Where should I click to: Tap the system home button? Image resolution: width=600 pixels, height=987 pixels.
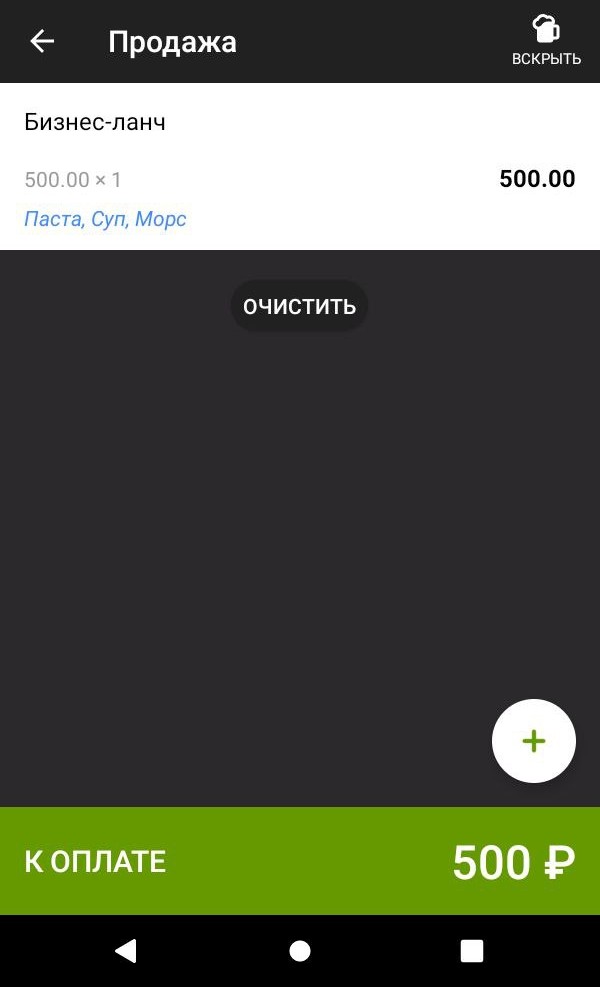pos(300,951)
